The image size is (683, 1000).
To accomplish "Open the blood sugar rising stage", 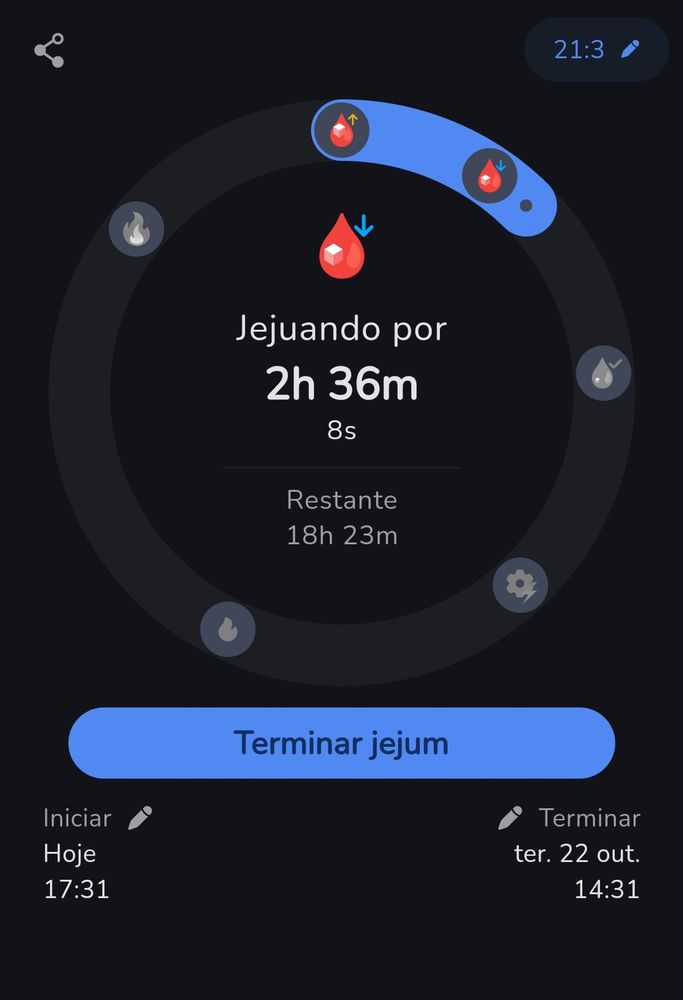I will point(341,130).
